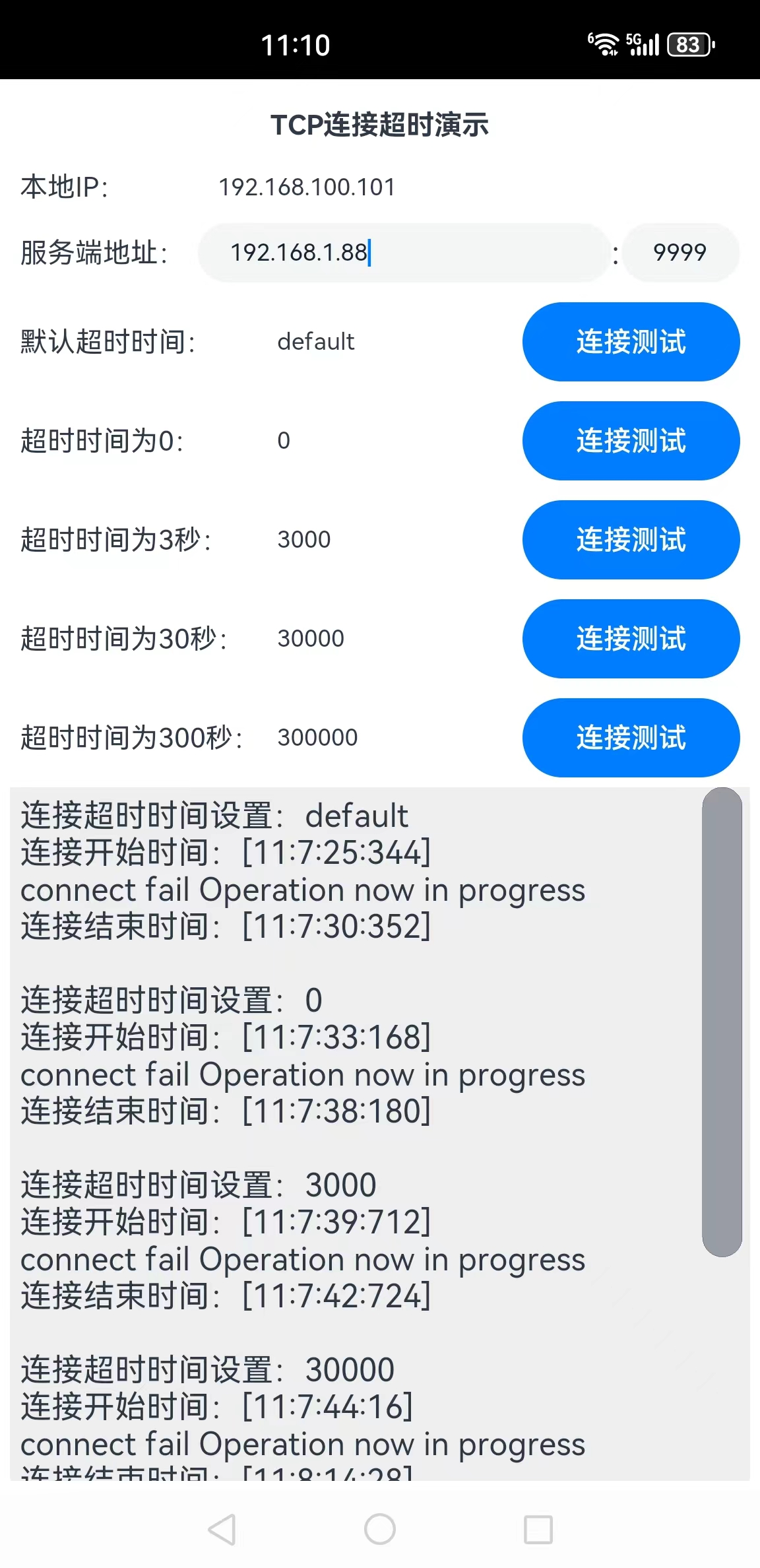Click the 5G signal indicator

[635, 43]
